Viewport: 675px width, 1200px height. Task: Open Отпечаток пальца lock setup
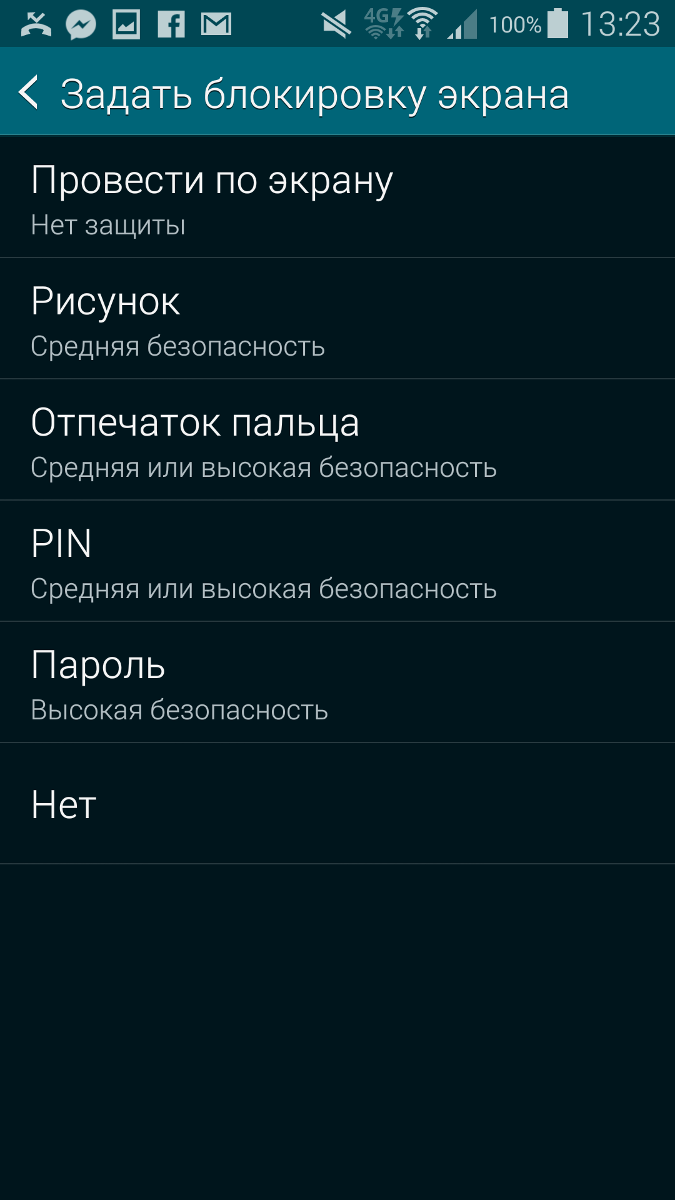coord(337,439)
